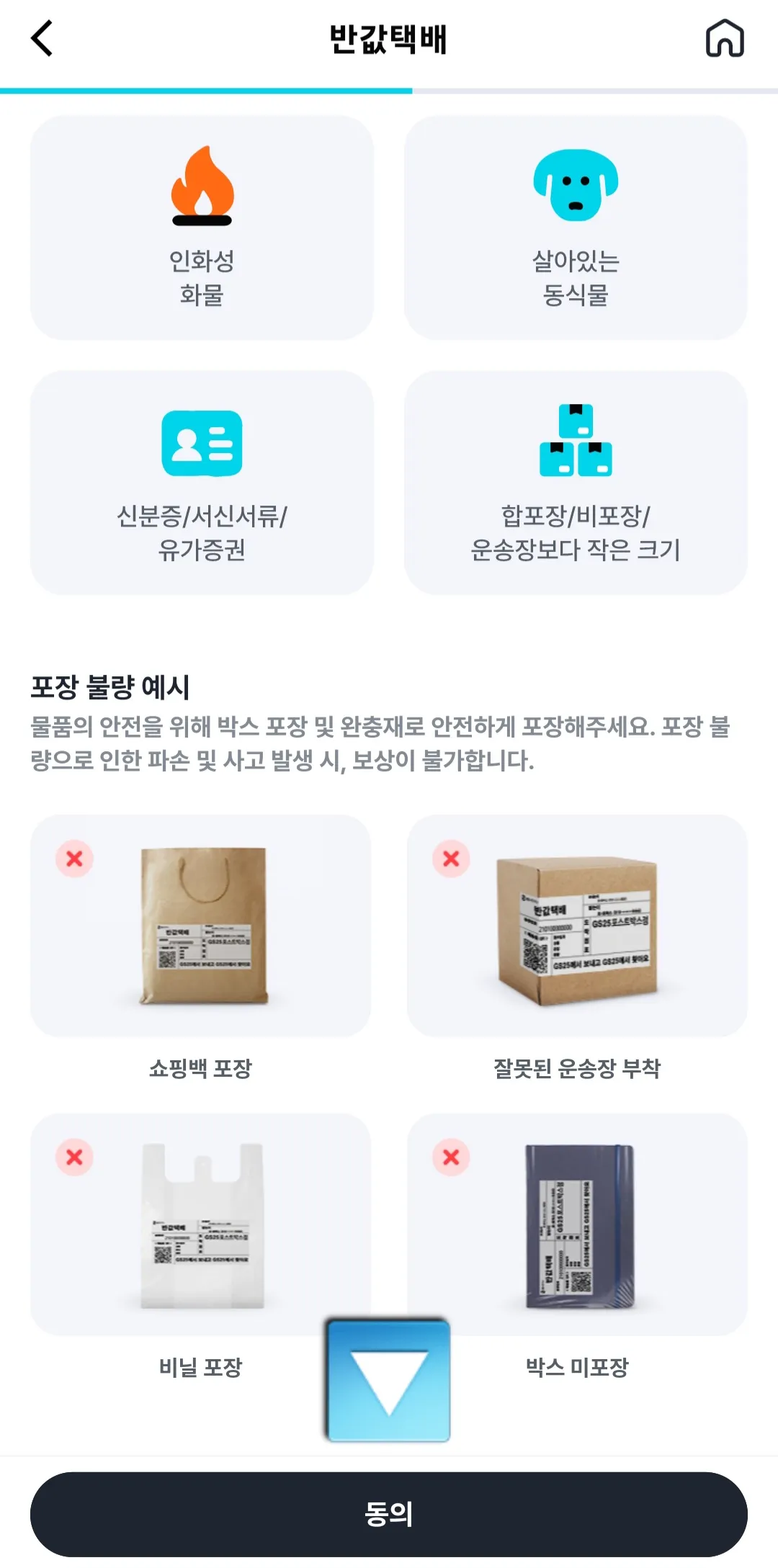Select the dog icon for live animals
Viewport: 778px width, 1568px height.
(x=576, y=186)
